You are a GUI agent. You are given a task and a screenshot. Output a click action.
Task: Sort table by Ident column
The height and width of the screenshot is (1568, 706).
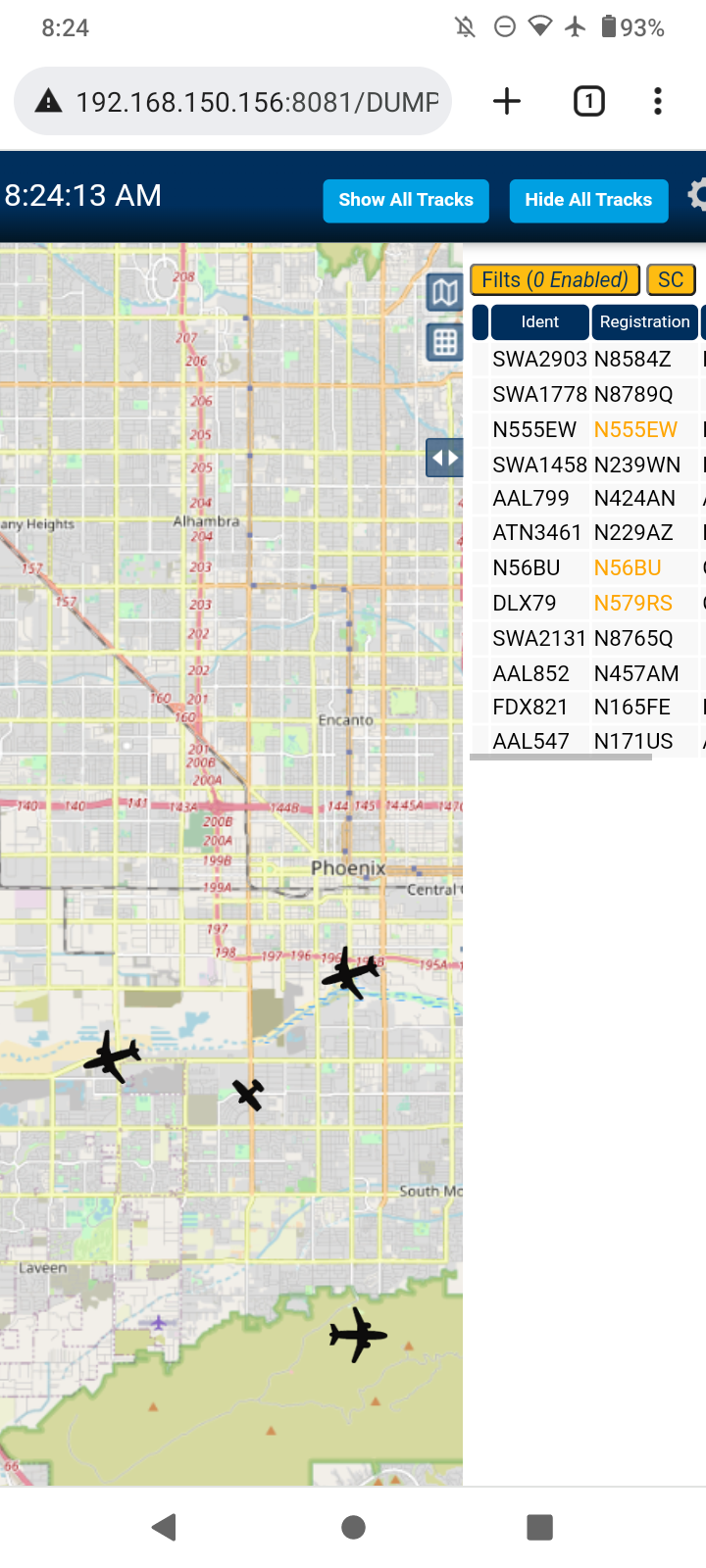[540, 322]
